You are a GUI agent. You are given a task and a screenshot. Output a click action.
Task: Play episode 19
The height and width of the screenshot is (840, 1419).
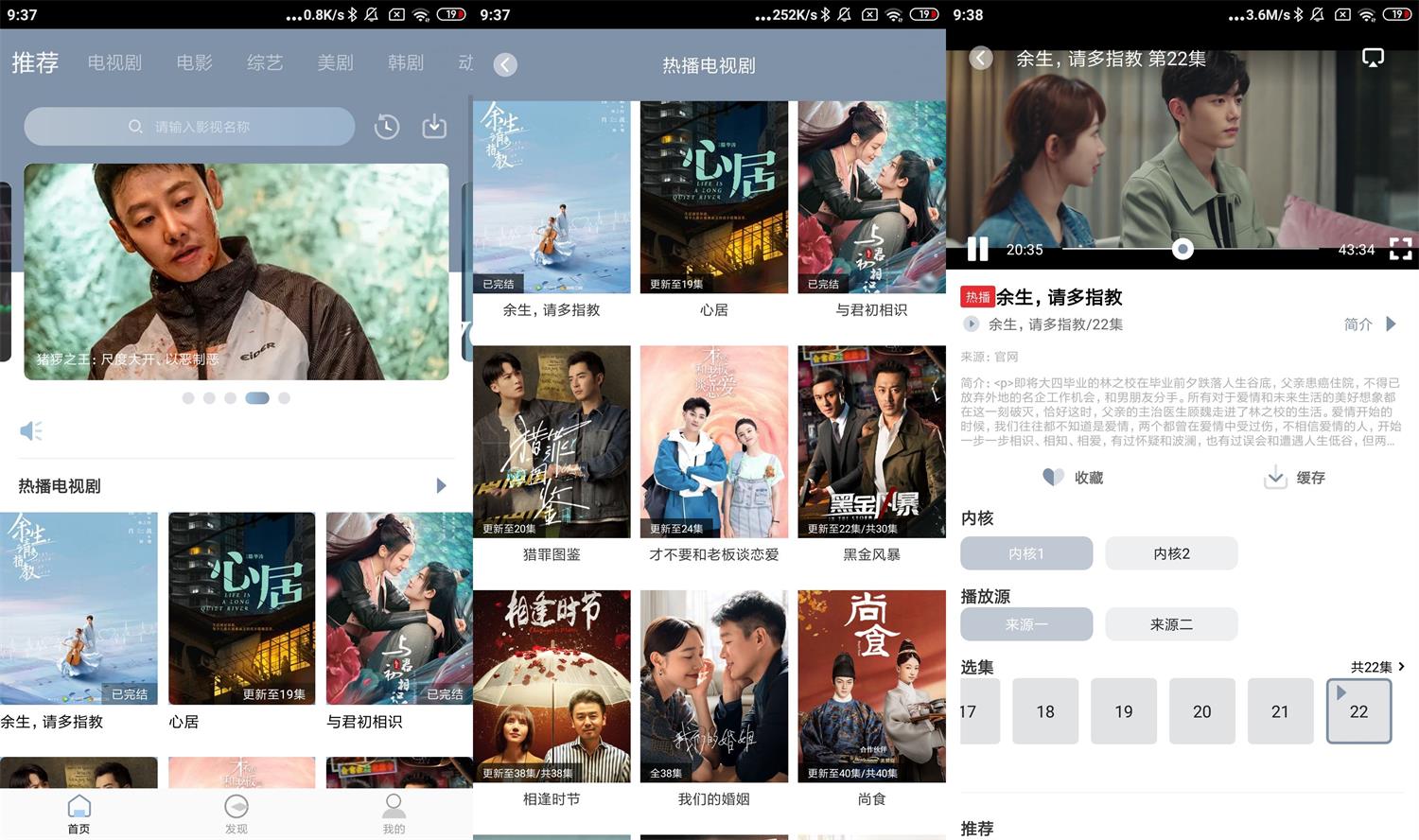pos(1123,711)
